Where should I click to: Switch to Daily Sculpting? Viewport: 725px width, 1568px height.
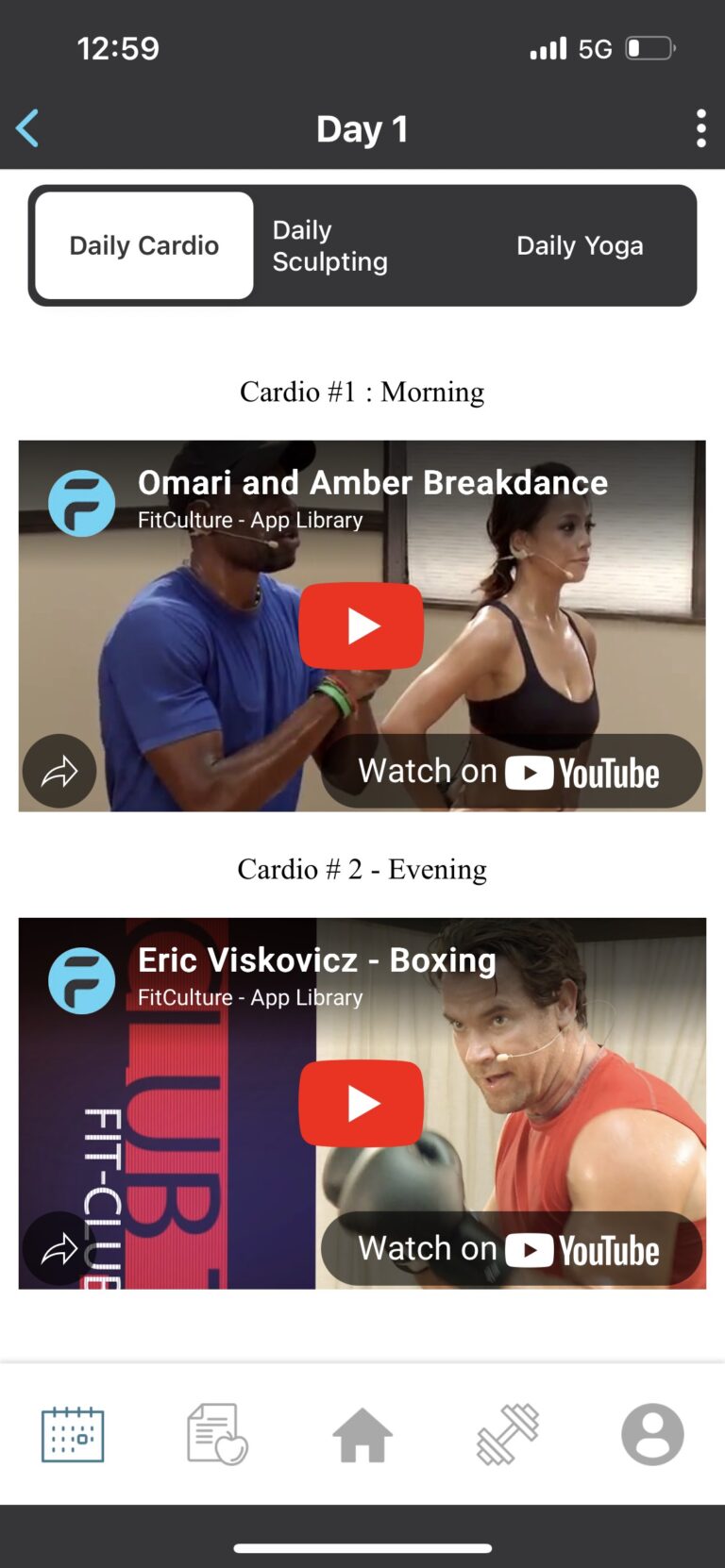click(x=329, y=245)
